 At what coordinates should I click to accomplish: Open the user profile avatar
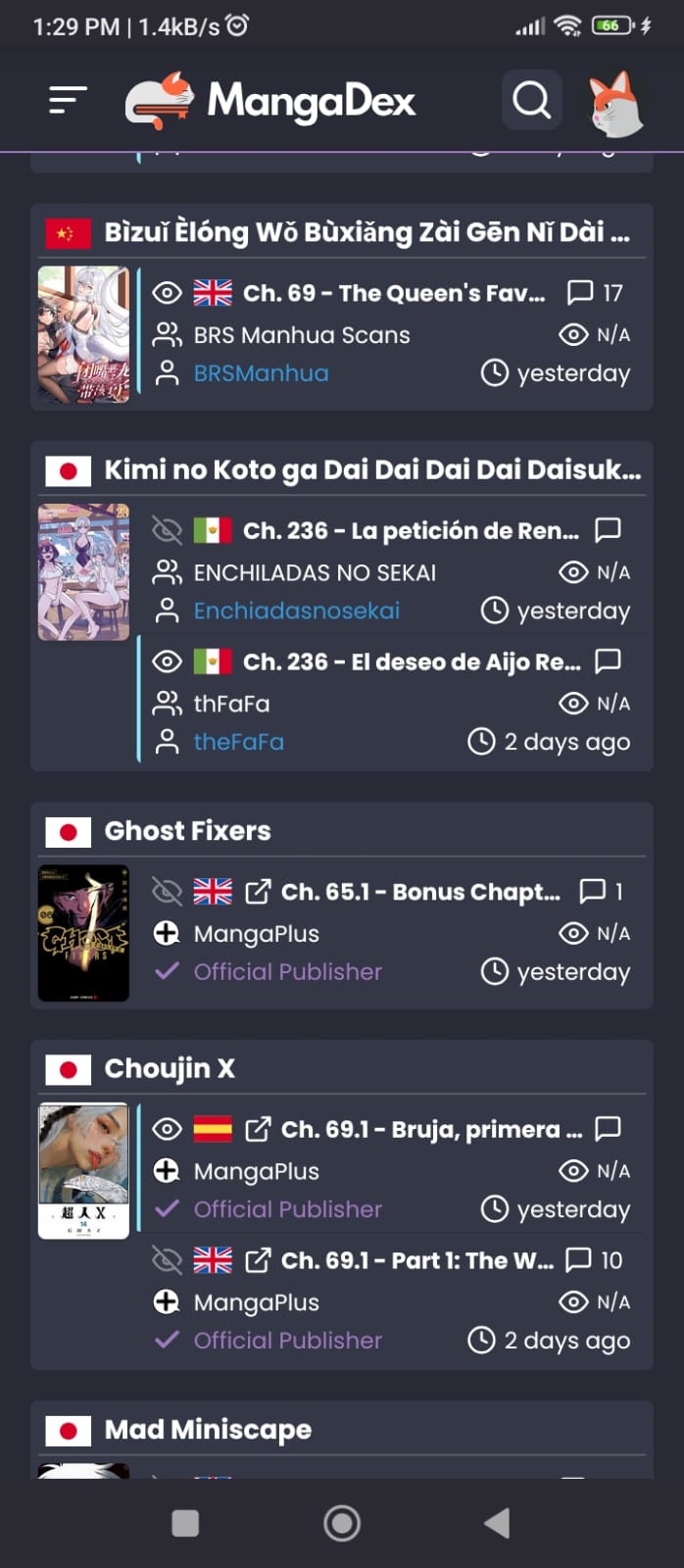point(615,102)
